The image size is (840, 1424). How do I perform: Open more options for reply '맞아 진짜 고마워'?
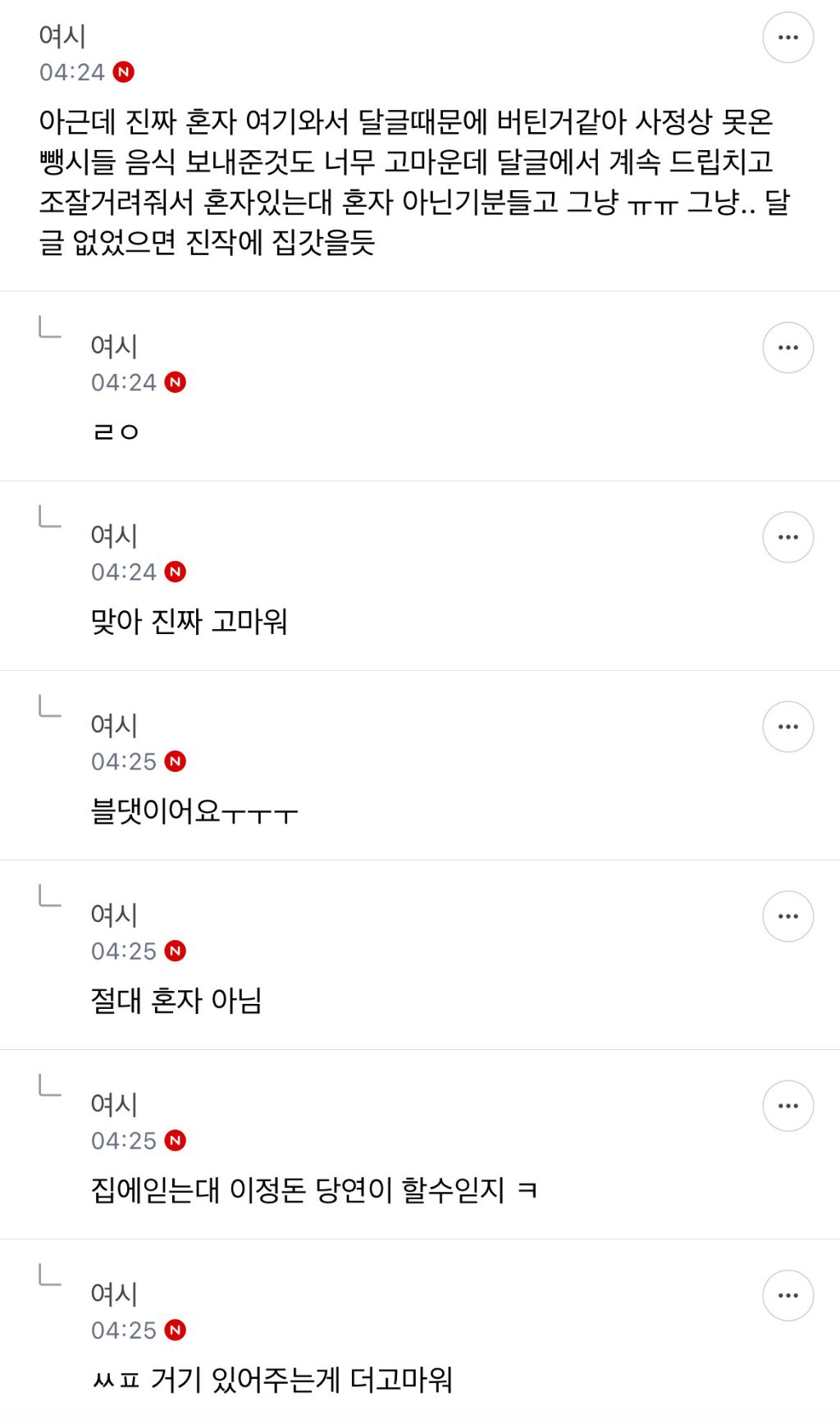(787, 537)
